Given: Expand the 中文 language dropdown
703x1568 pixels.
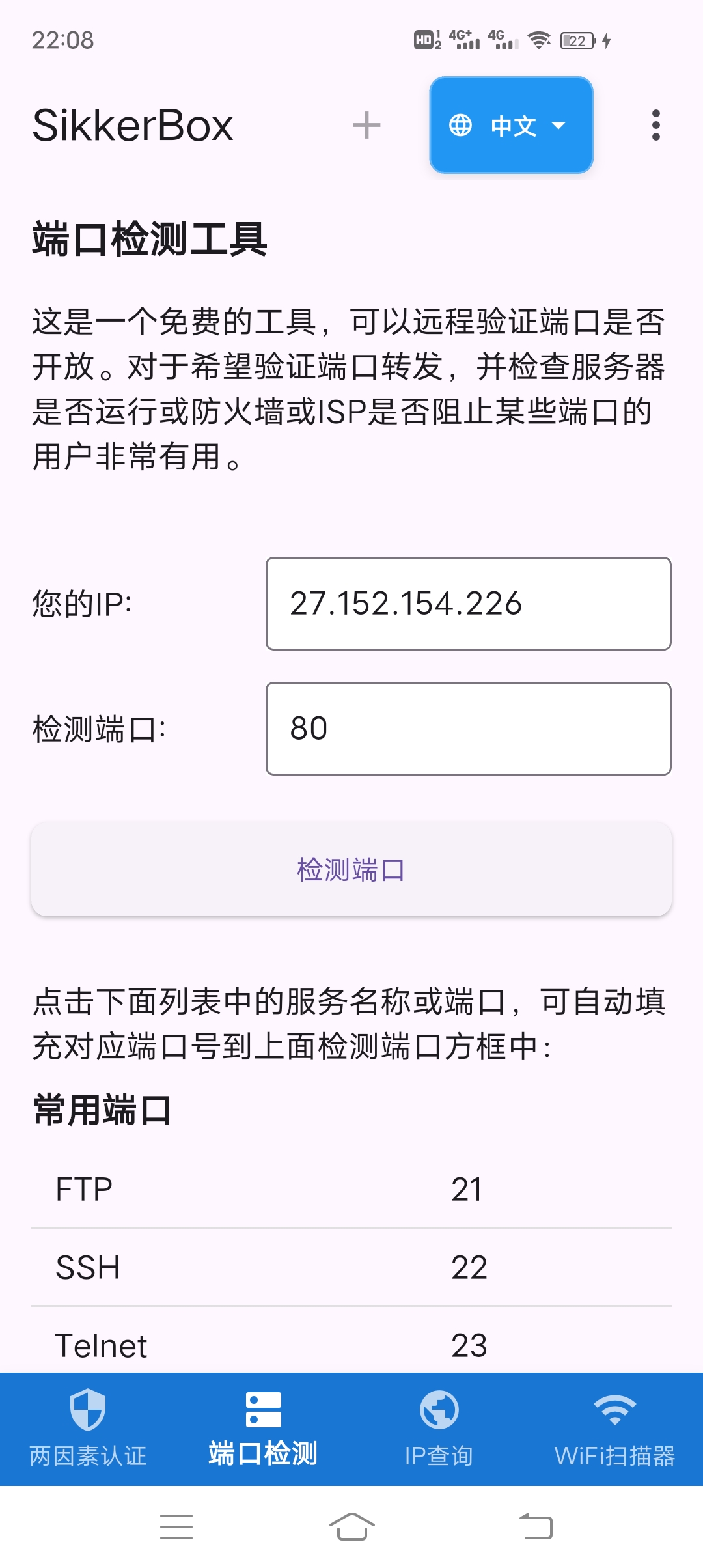Looking at the screenshot, I should [512, 126].
